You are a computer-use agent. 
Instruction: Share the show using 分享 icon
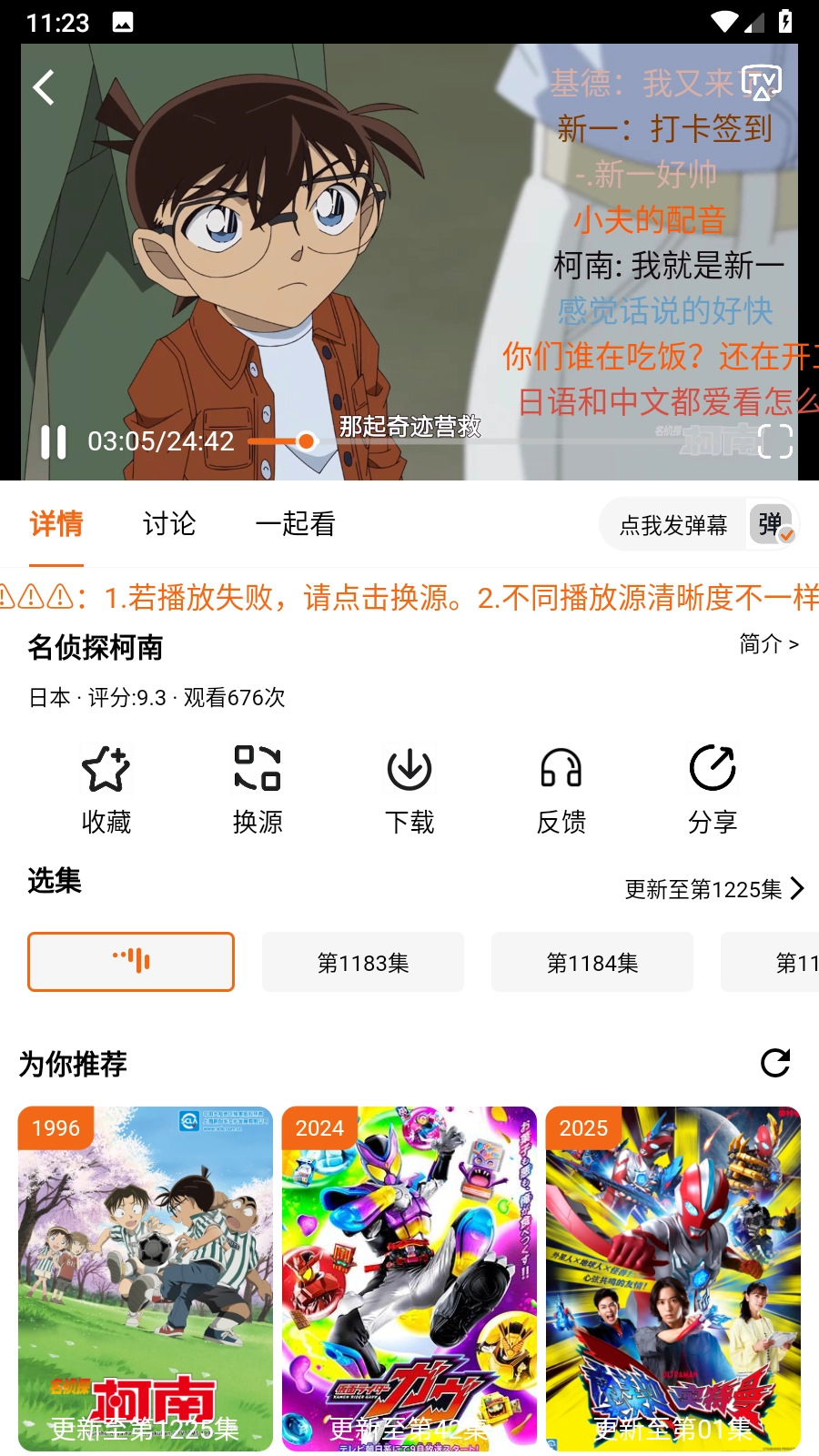tap(713, 788)
